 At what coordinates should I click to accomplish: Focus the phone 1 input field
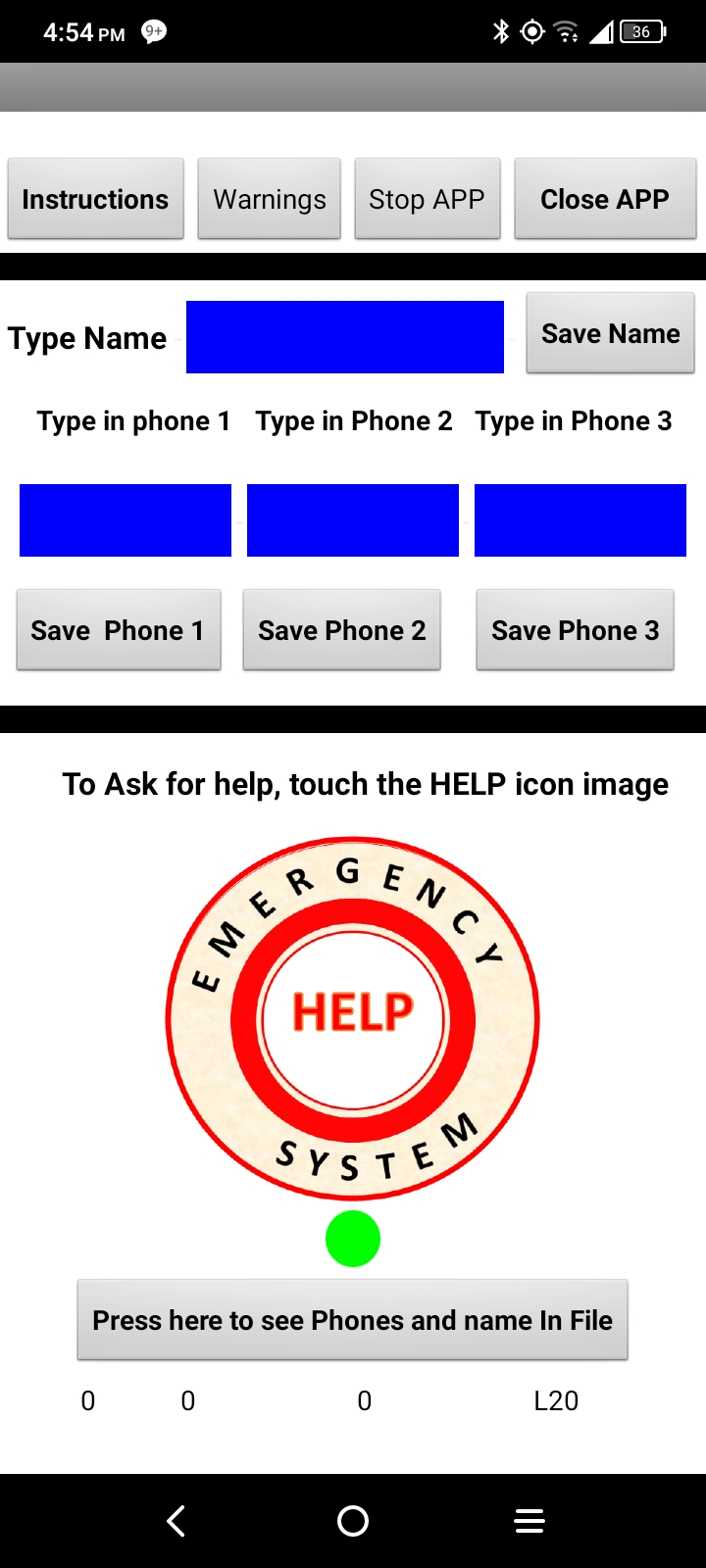coord(126,520)
